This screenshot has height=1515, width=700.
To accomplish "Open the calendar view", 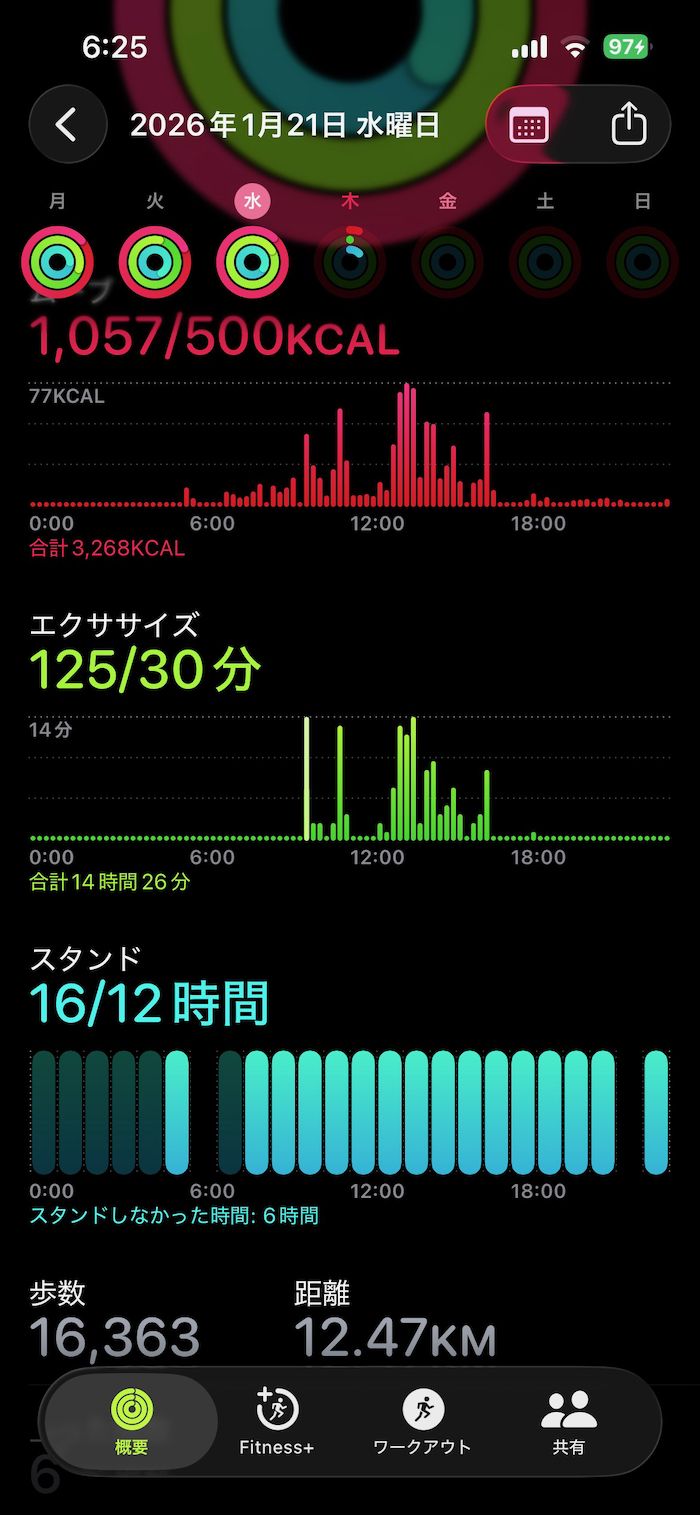I will pos(528,126).
